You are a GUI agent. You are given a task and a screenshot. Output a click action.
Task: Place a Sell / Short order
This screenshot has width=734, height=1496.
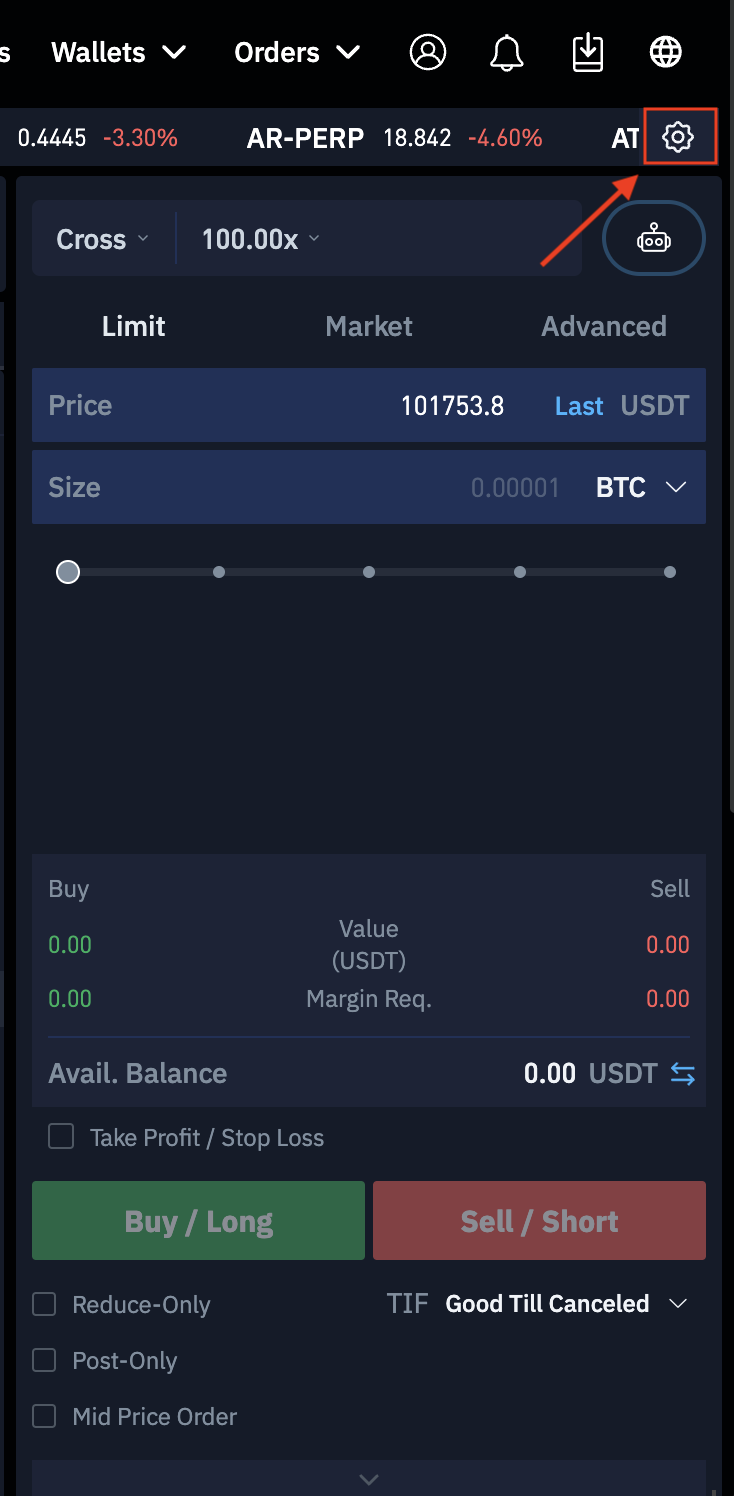click(539, 1221)
